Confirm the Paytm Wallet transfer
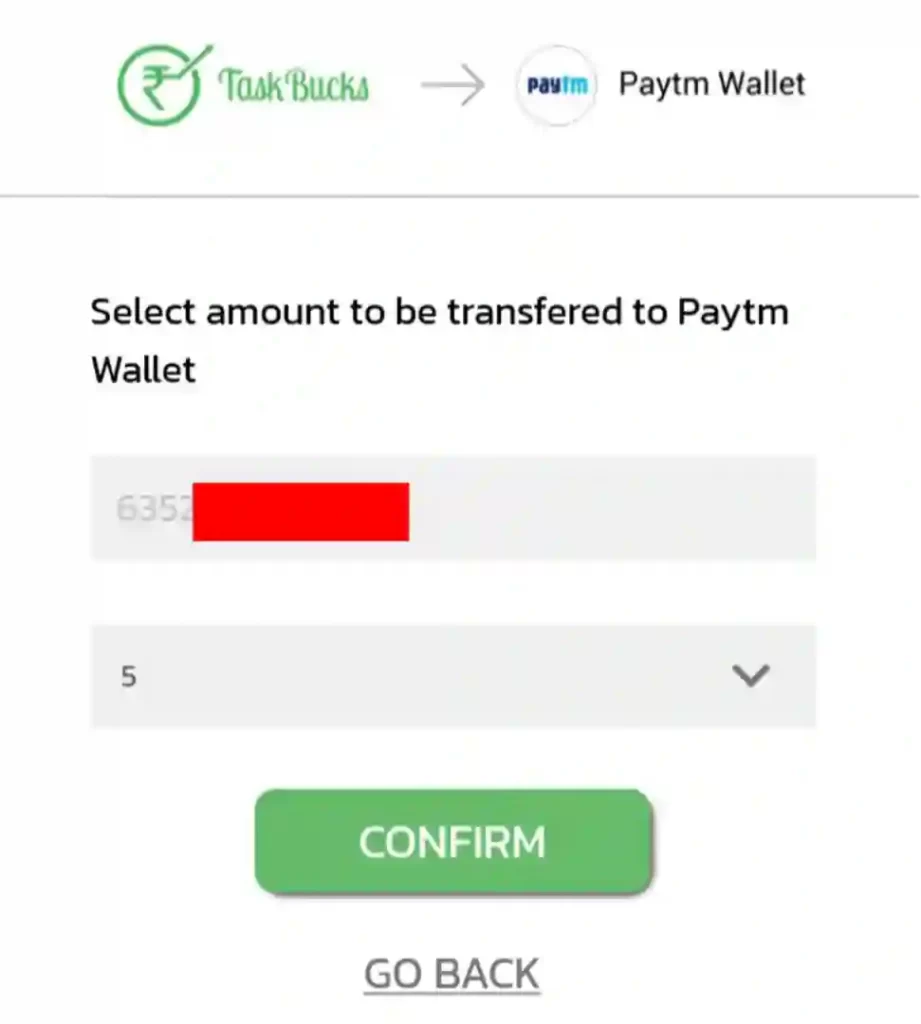Viewport: 921px width, 1024px height. click(453, 841)
